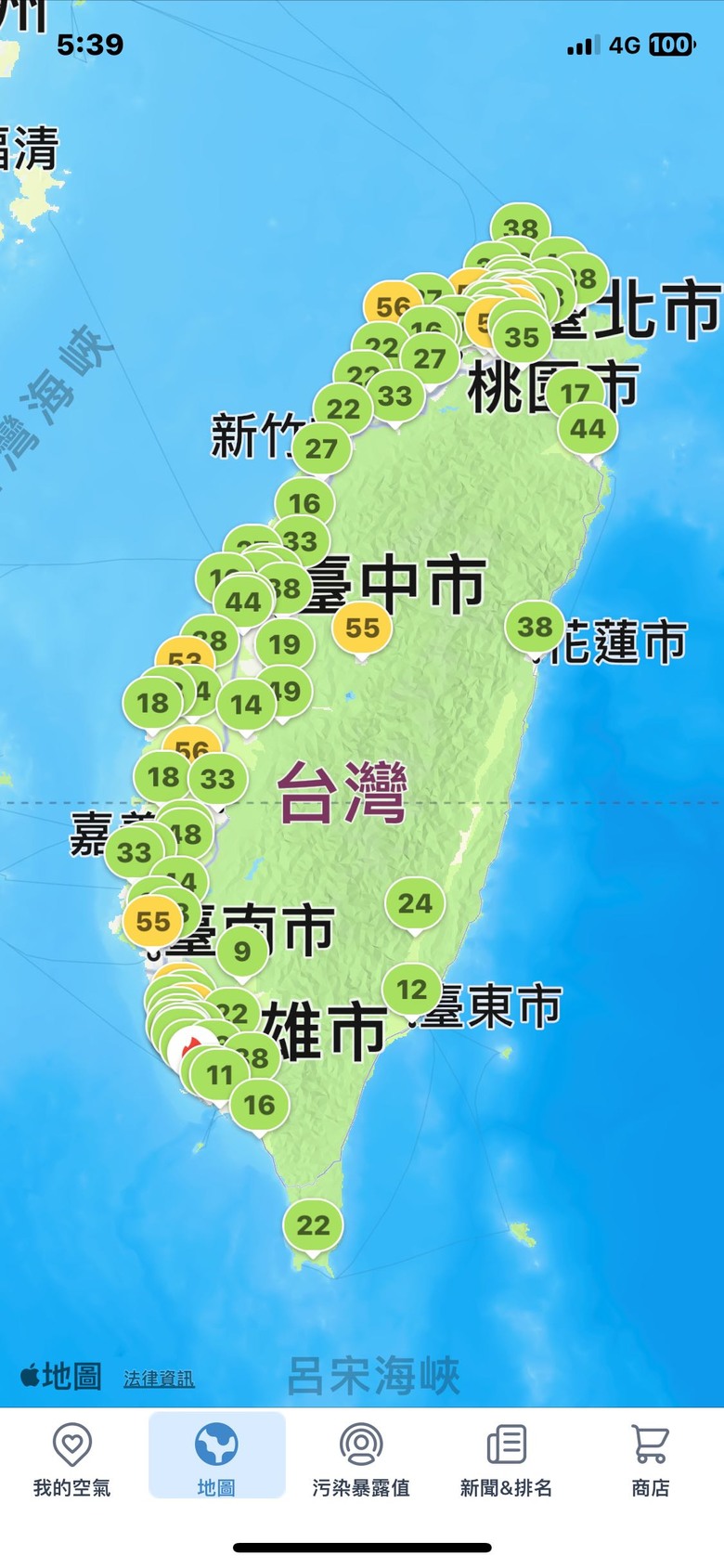Select the 12 marker near 臺東市
724x1568 pixels.
[411, 990]
